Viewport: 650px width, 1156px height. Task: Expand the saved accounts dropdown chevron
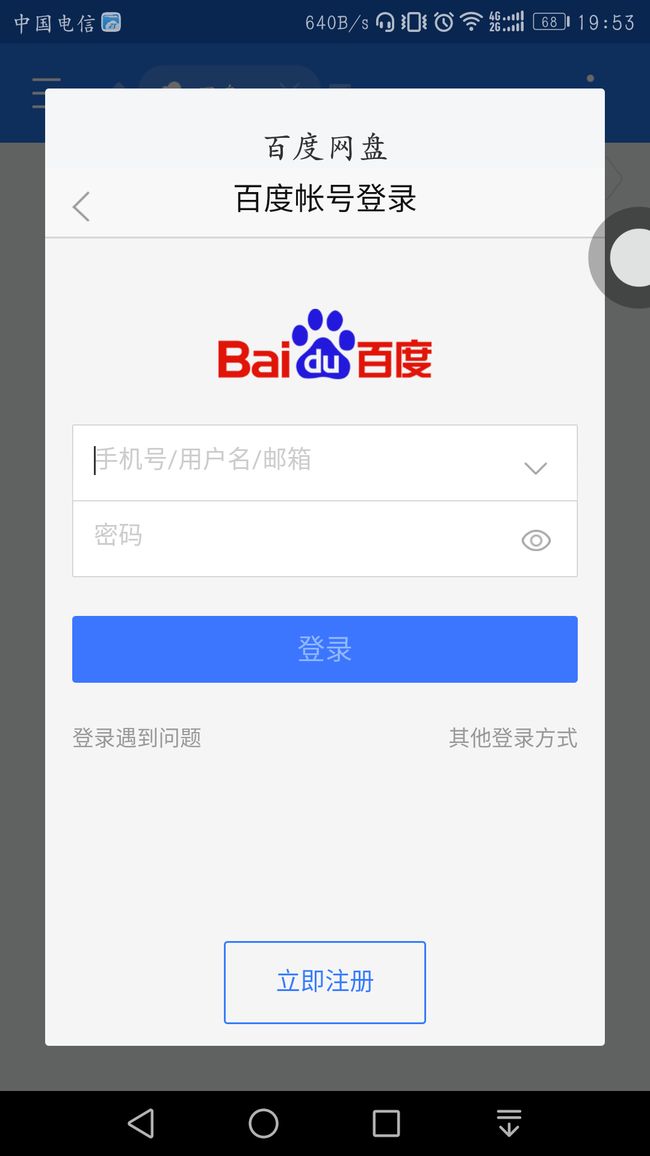[x=535, y=468]
